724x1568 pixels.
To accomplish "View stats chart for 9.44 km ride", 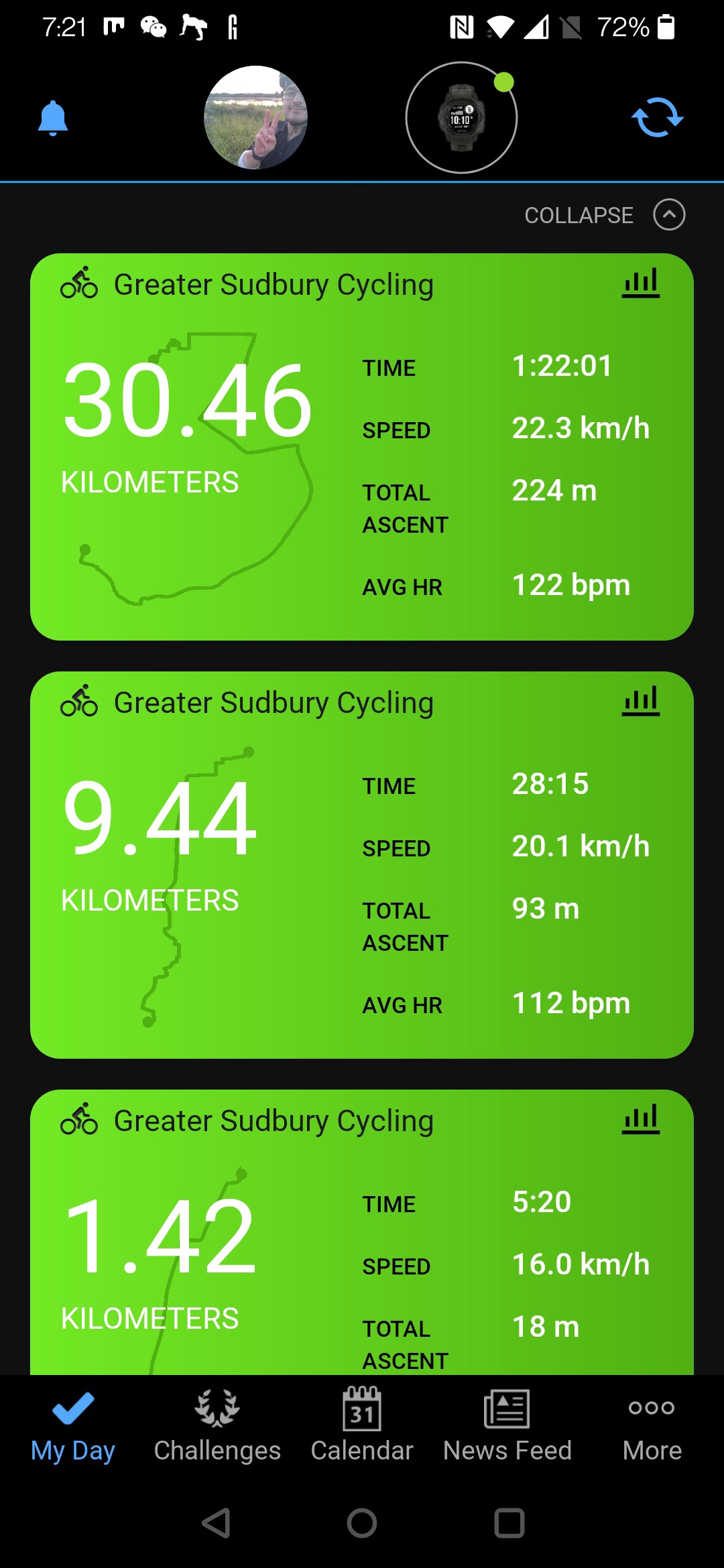I will point(641,702).
